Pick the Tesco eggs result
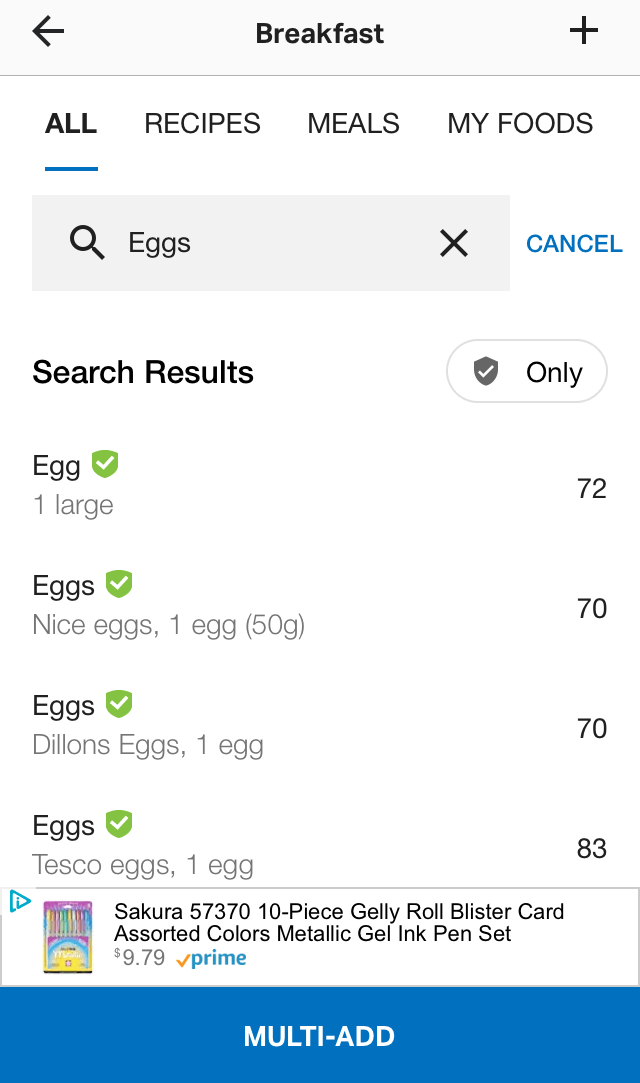This screenshot has width=640, height=1083. click(320, 845)
